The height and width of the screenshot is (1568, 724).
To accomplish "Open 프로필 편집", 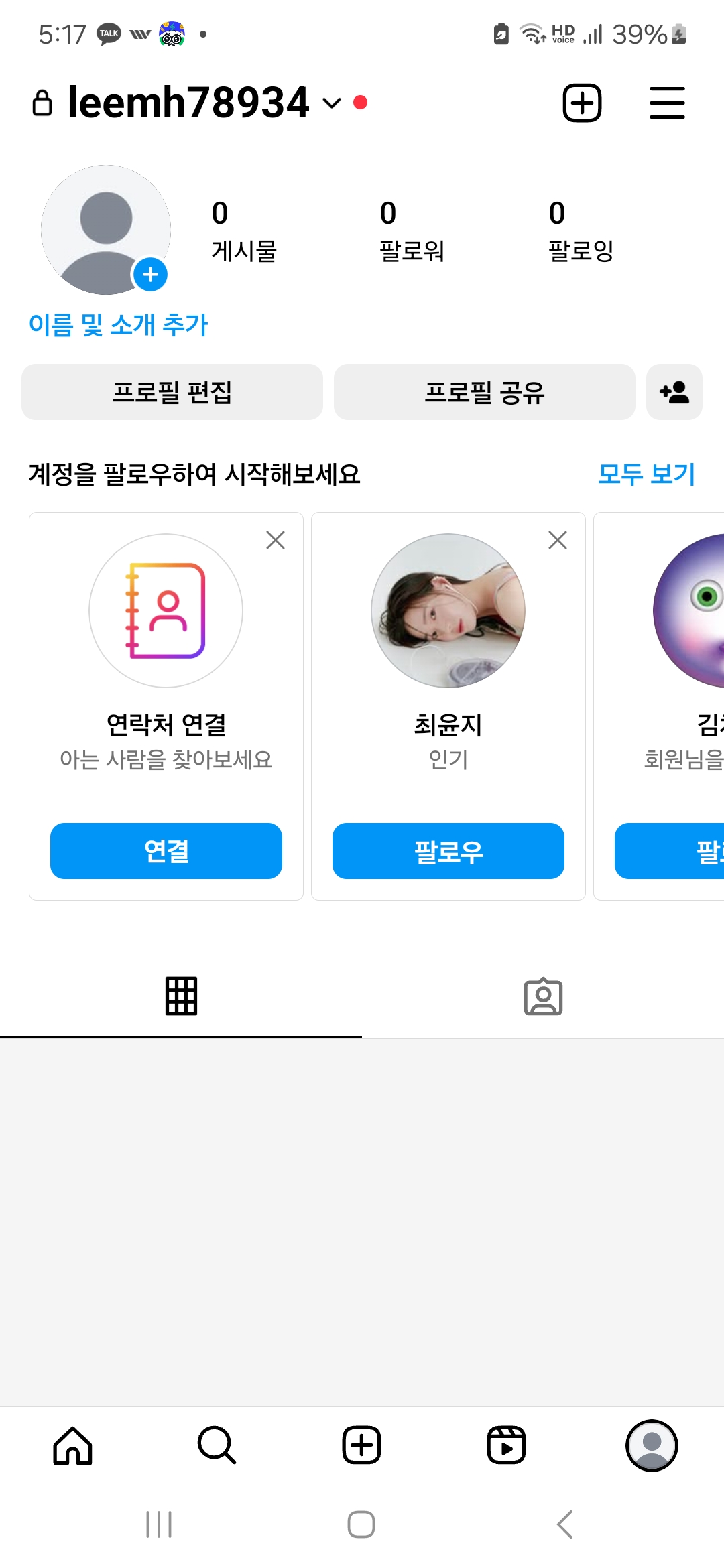I will pos(172,392).
